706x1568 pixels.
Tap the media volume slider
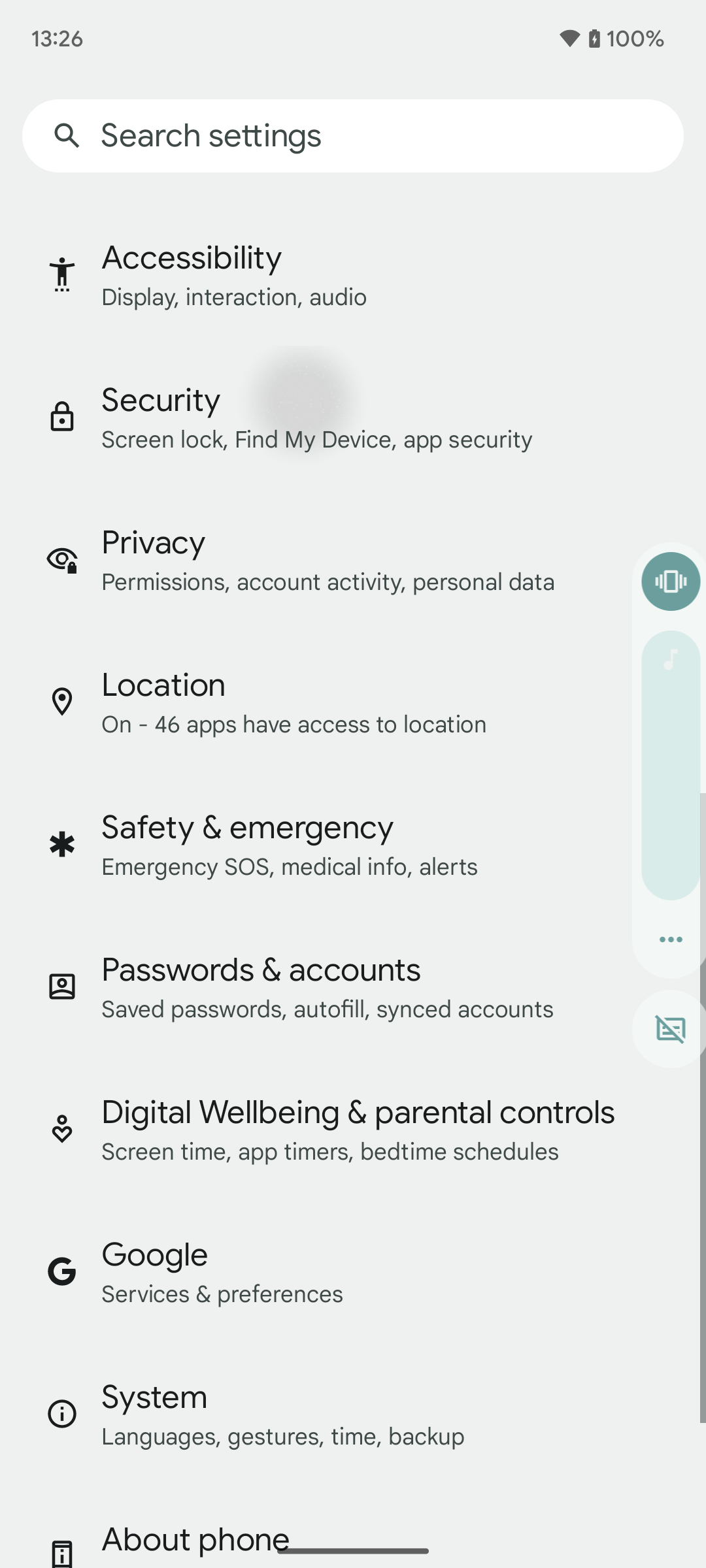[x=671, y=765]
